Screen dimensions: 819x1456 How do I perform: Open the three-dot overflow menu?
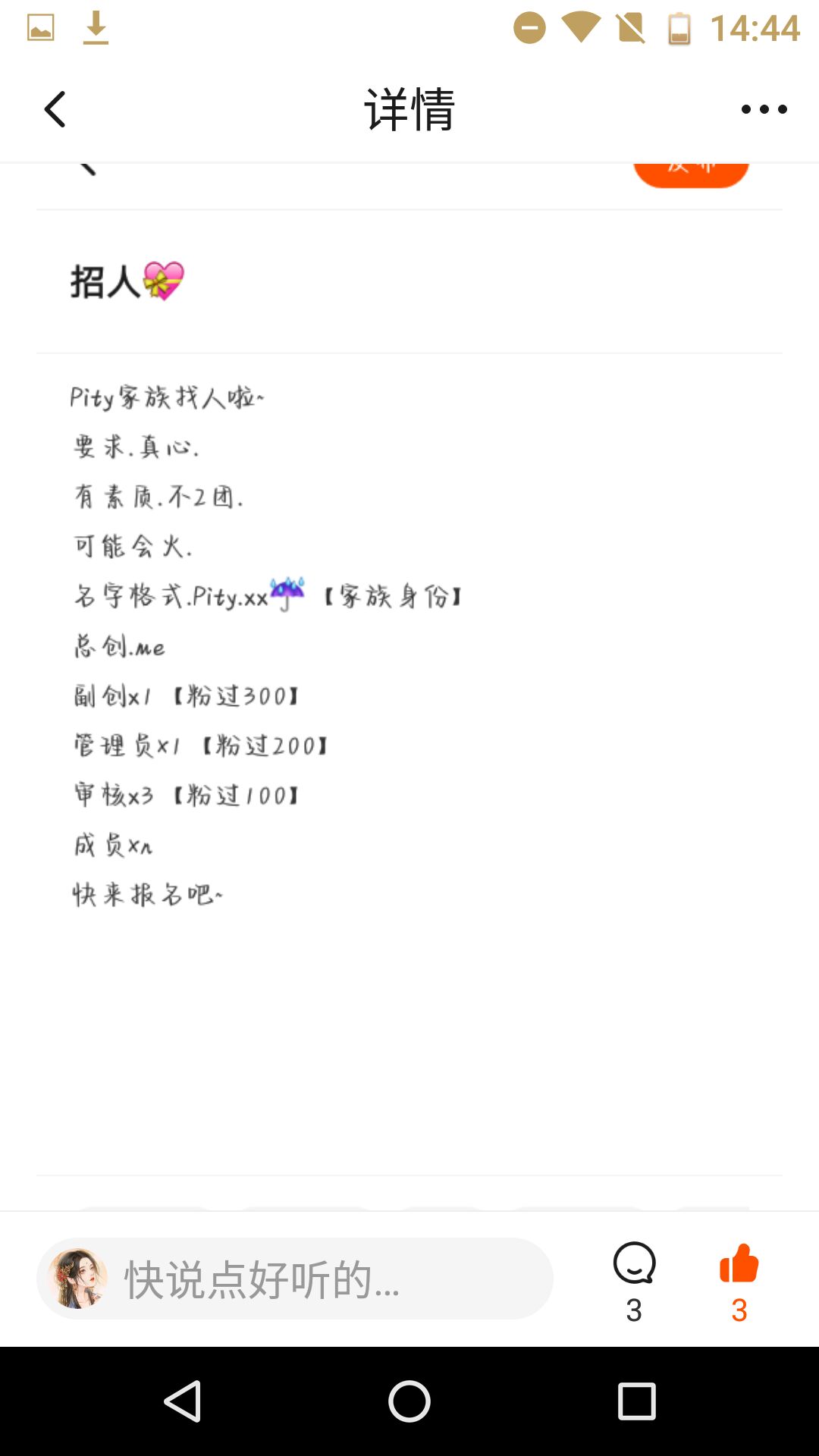(764, 109)
